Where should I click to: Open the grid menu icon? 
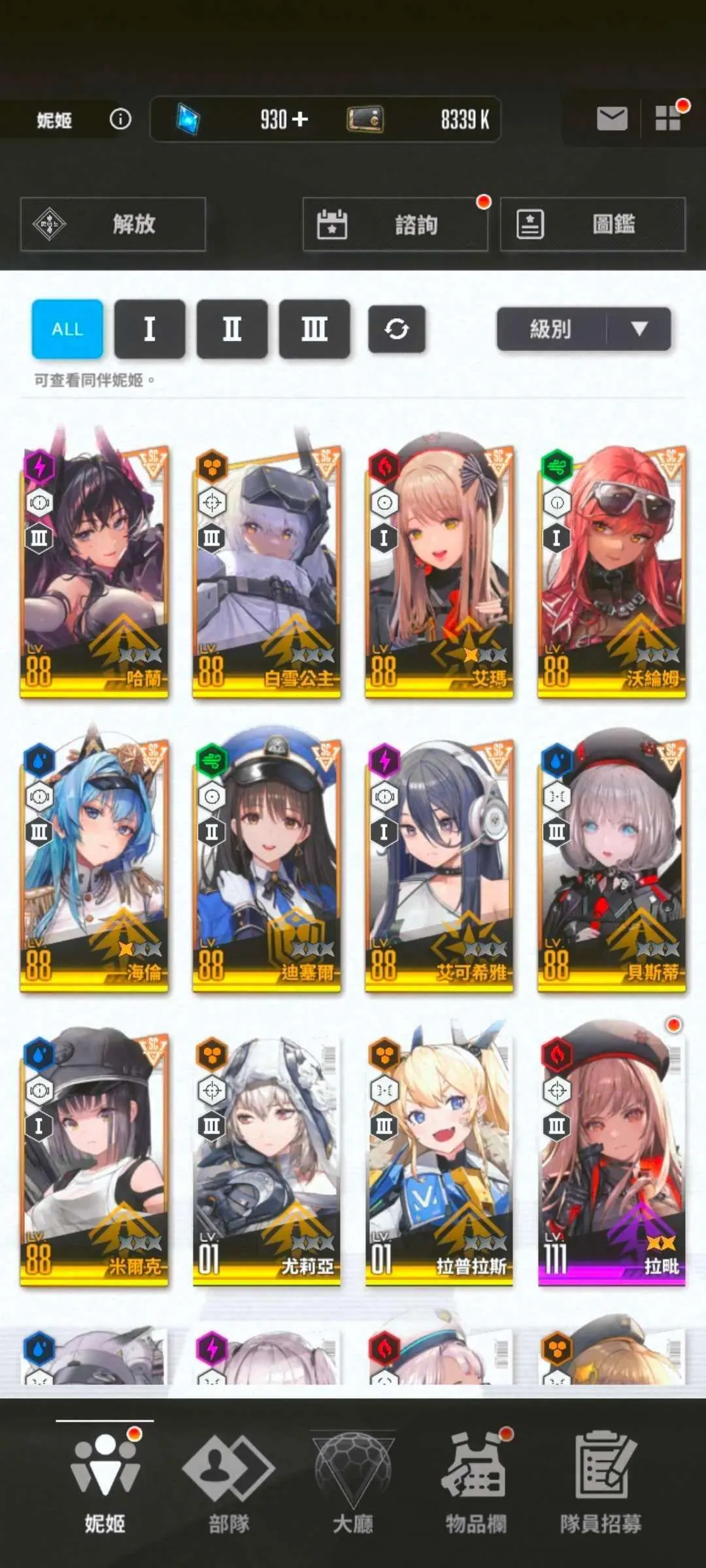[x=668, y=119]
